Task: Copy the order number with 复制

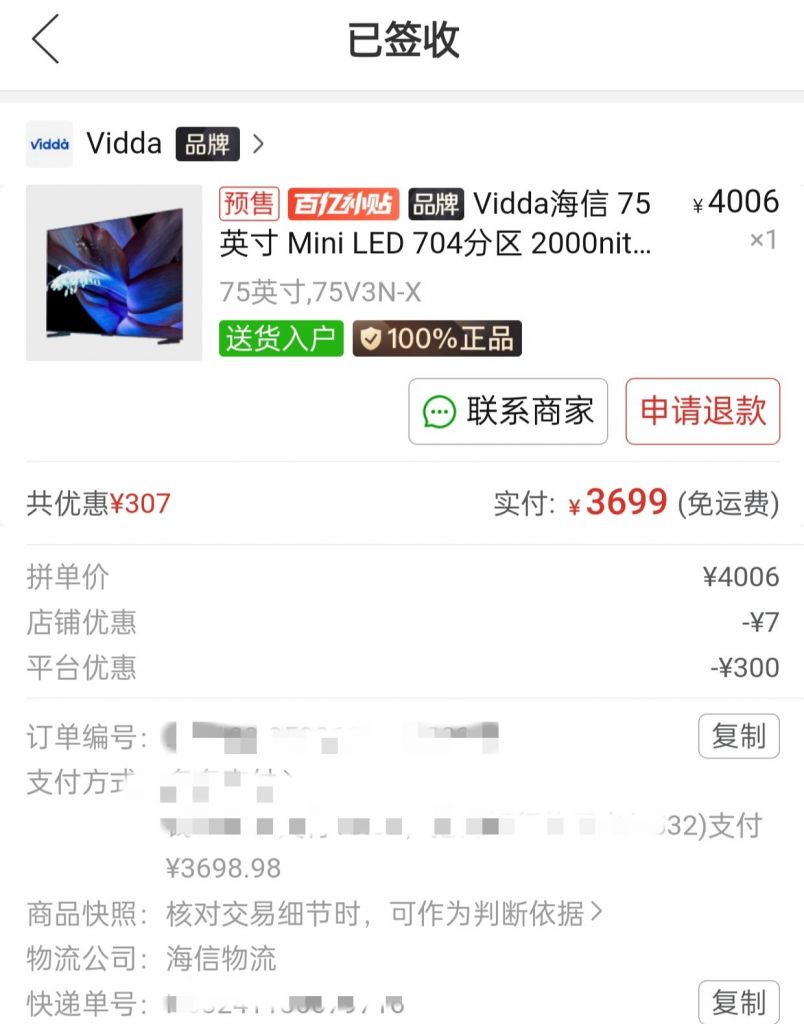Action: [738, 736]
